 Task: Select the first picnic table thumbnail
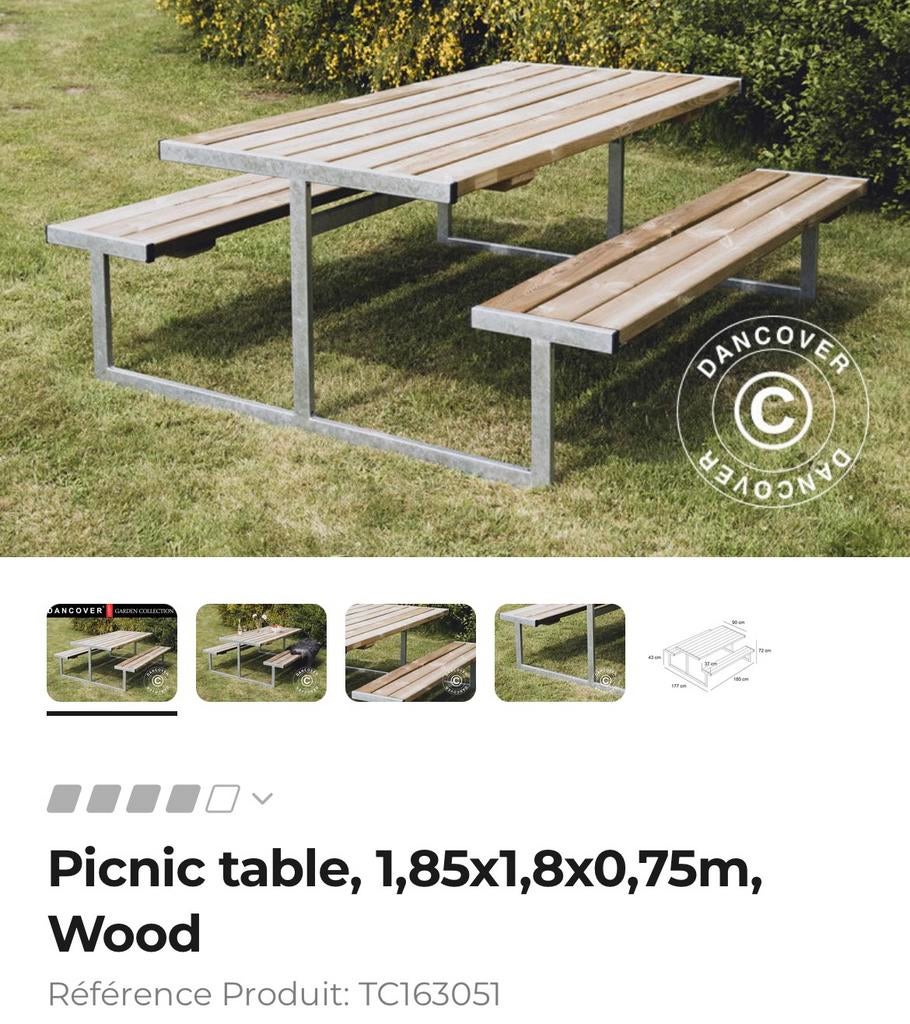tap(112, 655)
